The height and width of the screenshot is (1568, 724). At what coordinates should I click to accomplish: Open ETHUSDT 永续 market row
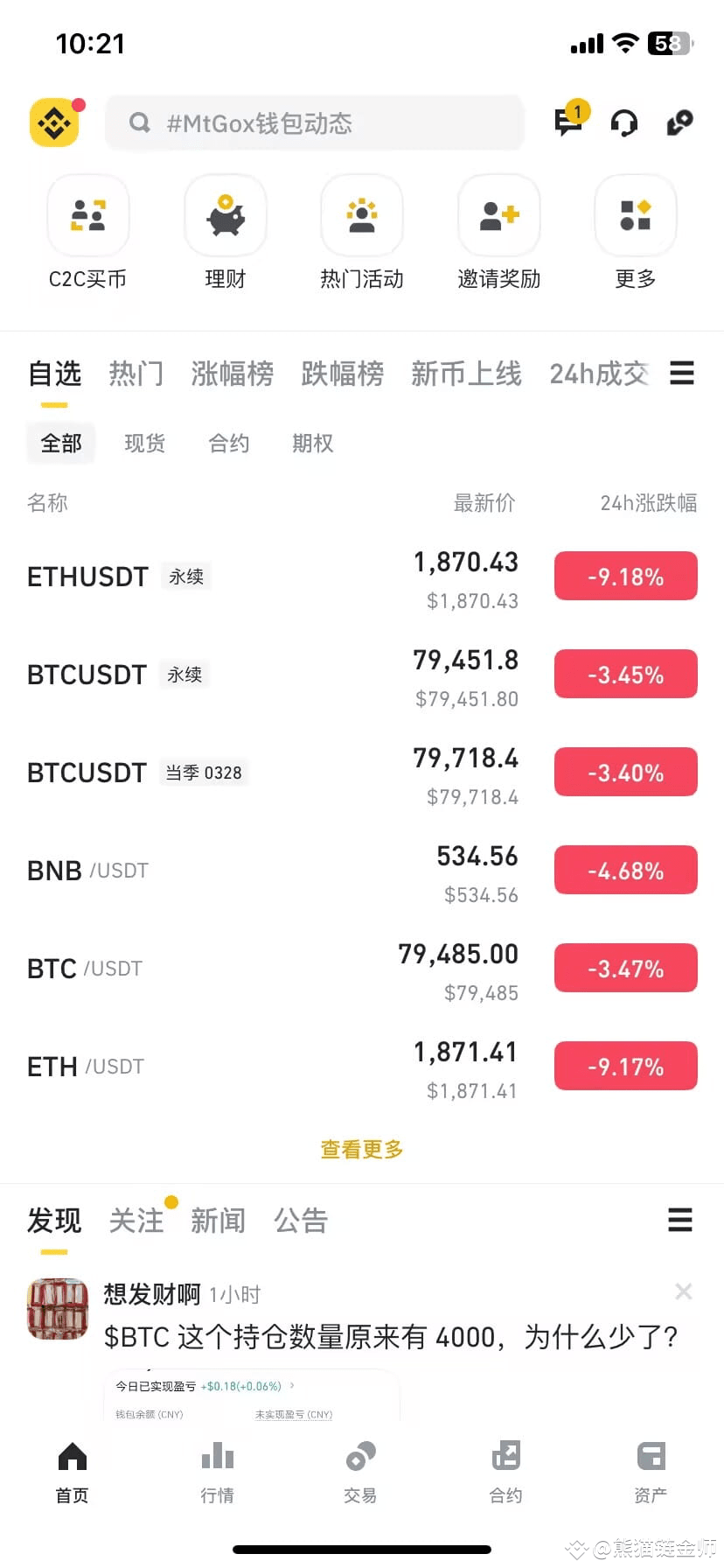[262, 577]
